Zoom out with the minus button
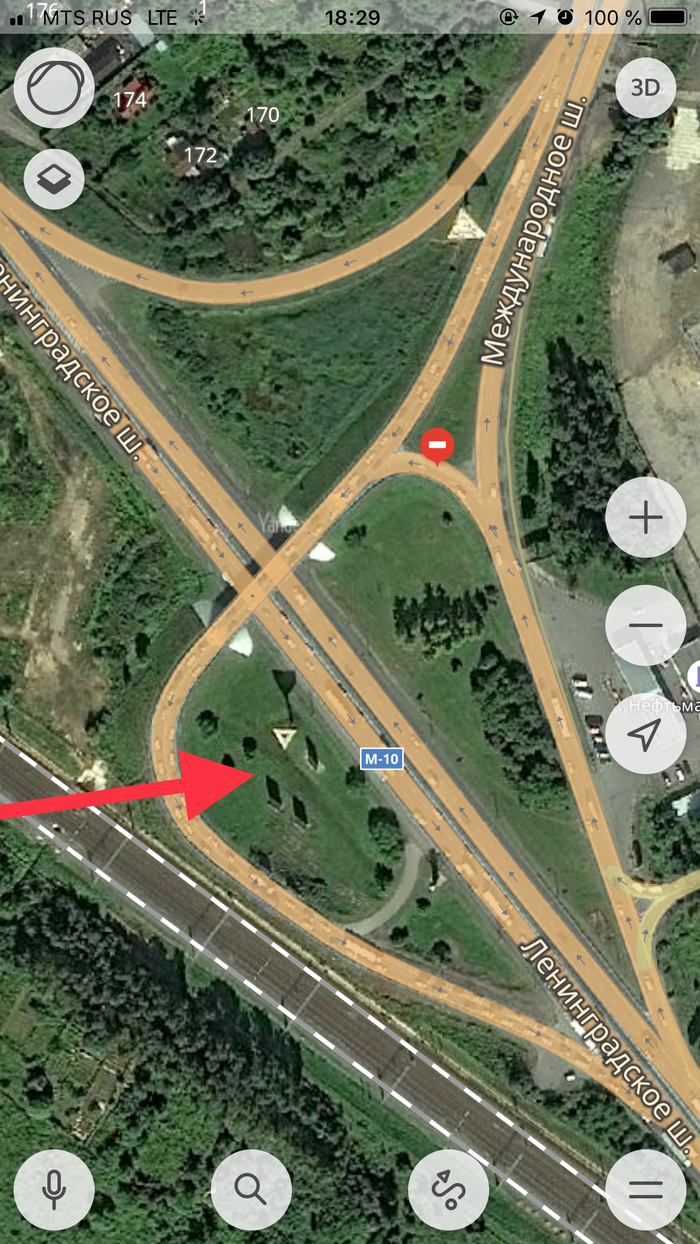The height and width of the screenshot is (1244, 700). 646,625
